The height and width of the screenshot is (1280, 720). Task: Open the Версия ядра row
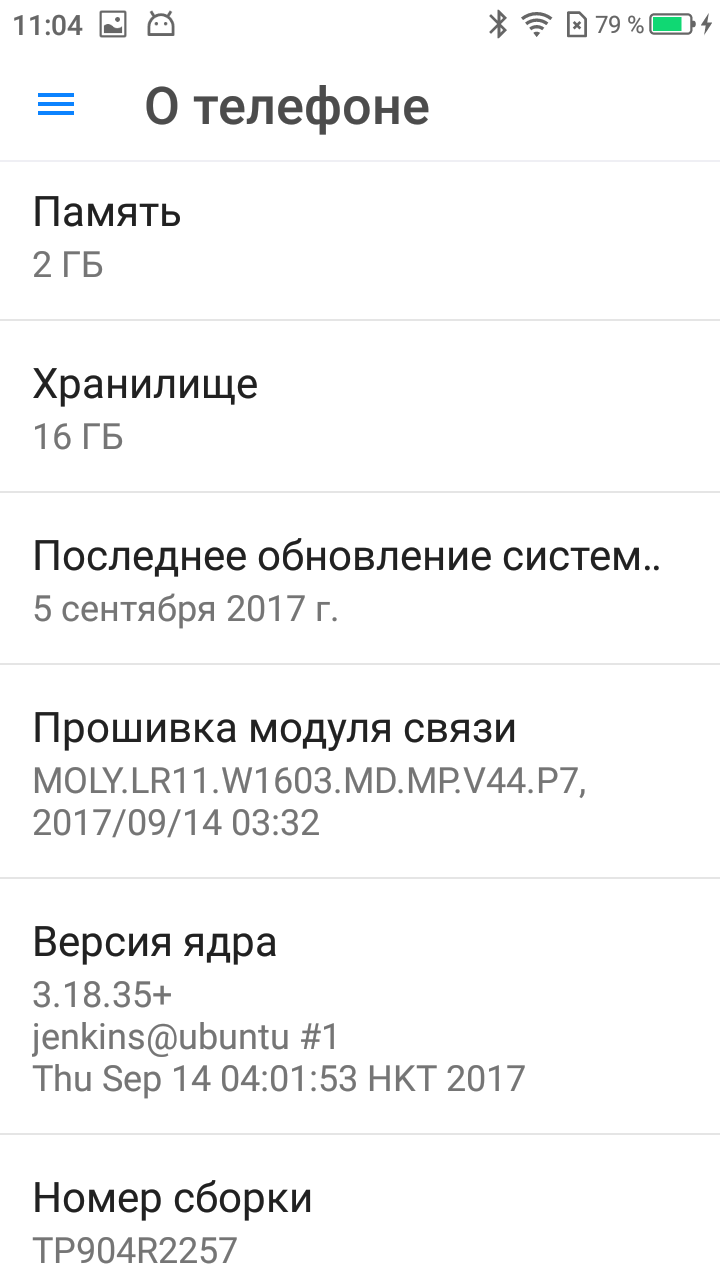[x=360, y=1007]
